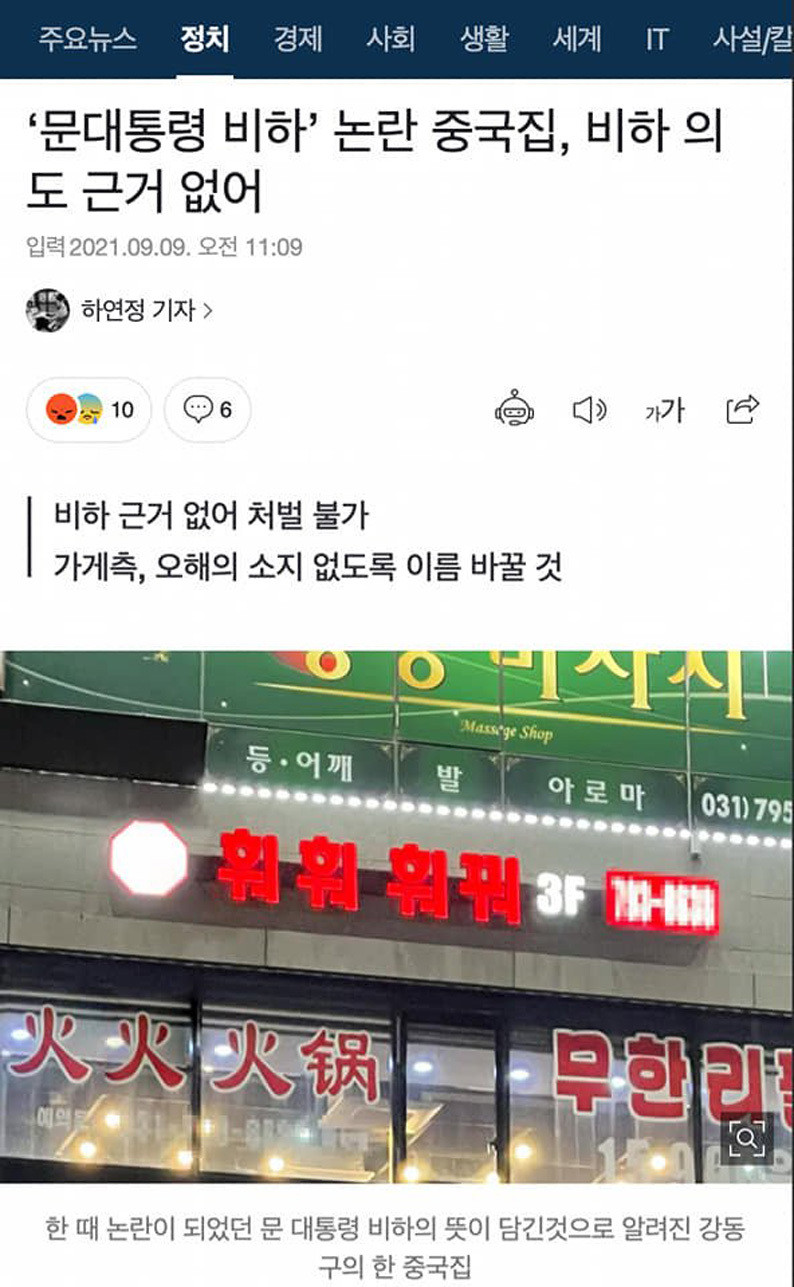Switch to the 세계 tab
The height and width of the screenshot is (1287, 794).
(x=577, y=40)
